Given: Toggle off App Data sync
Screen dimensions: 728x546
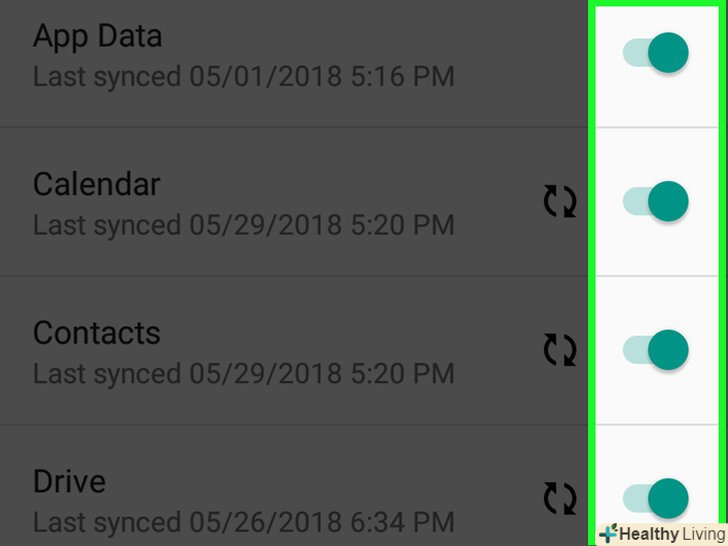Looking at the screenshot, I should tap(657, 53).
